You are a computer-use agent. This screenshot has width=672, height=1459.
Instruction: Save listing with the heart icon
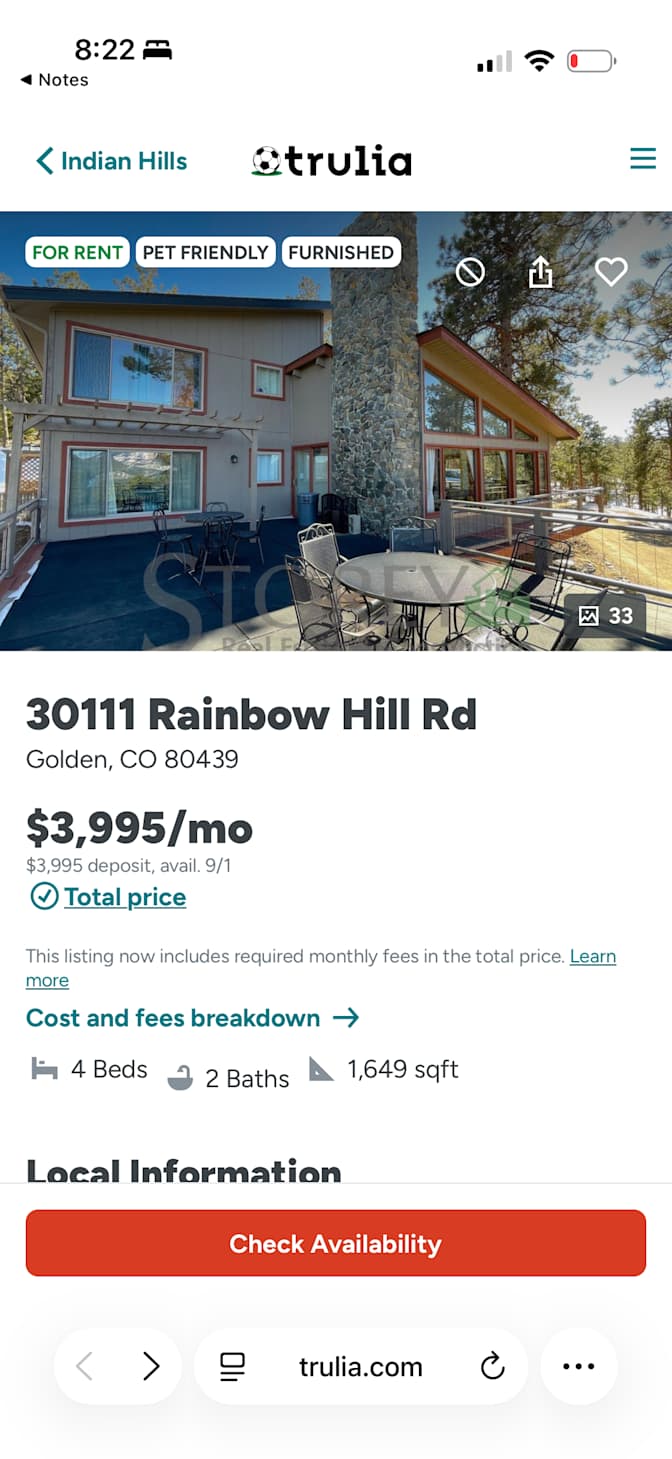tap(611, 271)
